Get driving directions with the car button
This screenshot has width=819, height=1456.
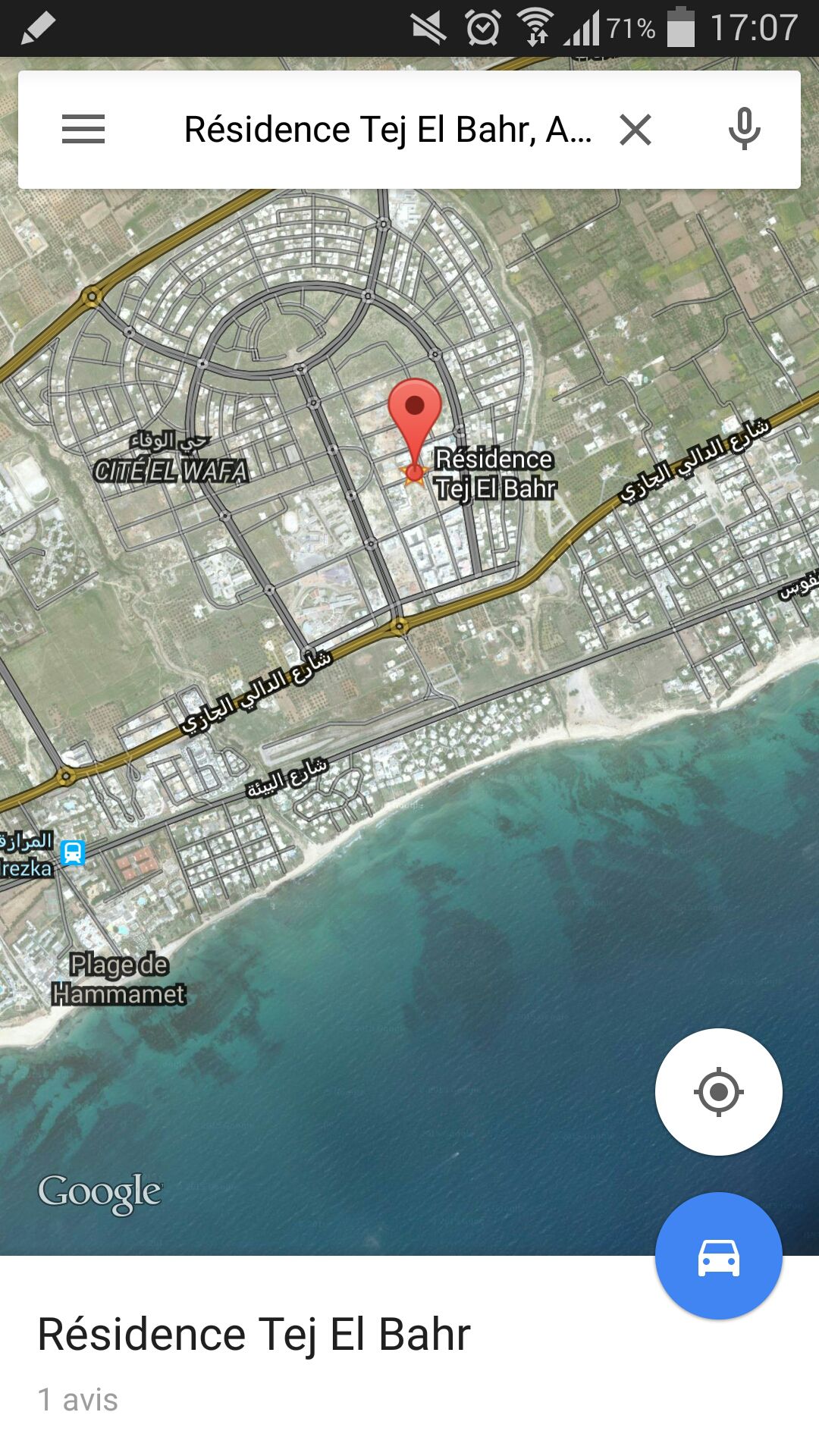click(x=718, y=1257)
